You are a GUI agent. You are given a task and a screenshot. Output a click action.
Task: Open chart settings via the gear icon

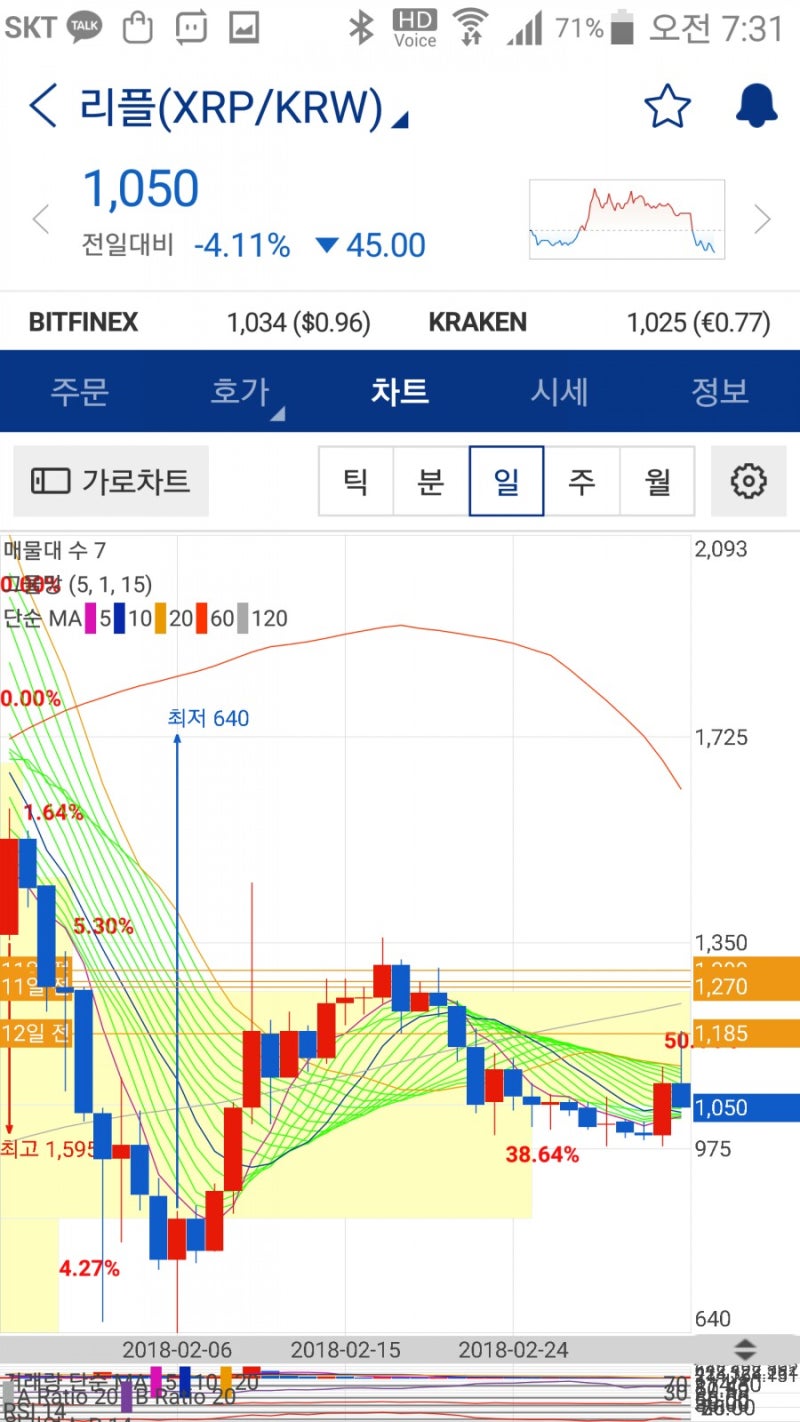tap(748, 481)
